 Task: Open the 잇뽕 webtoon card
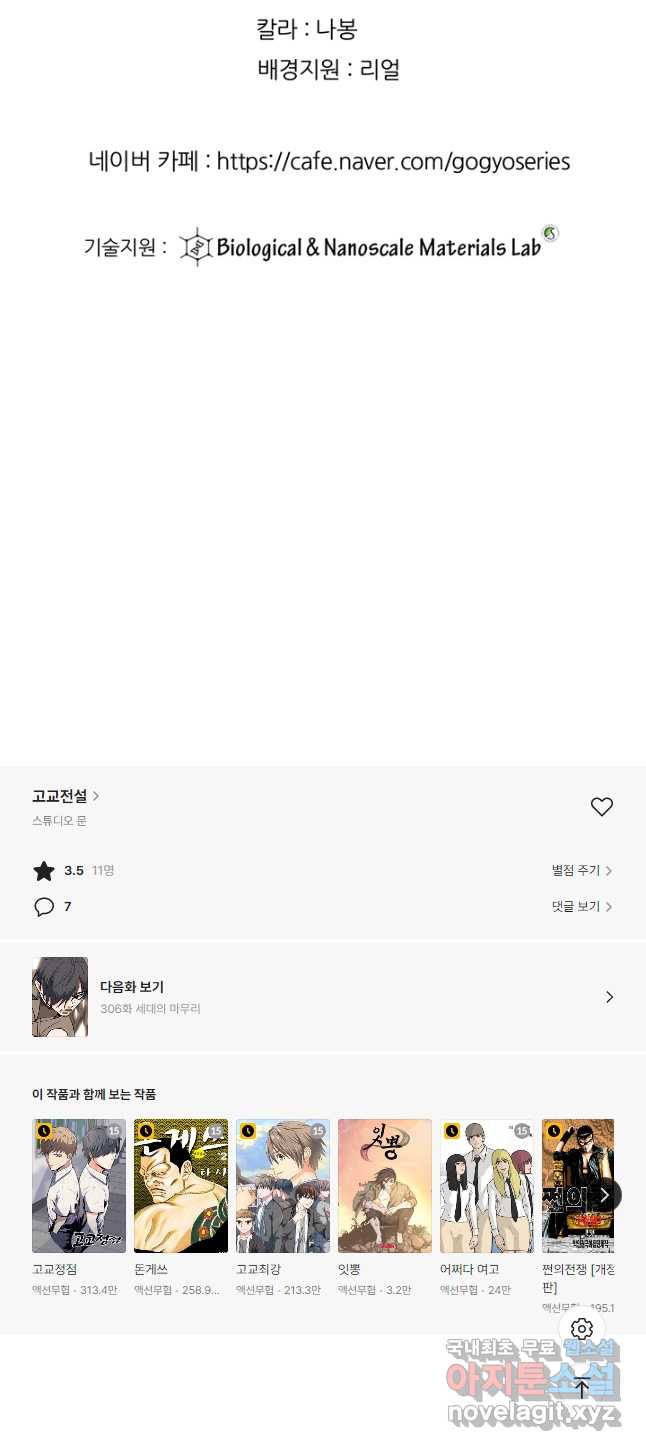[385, 1186]
